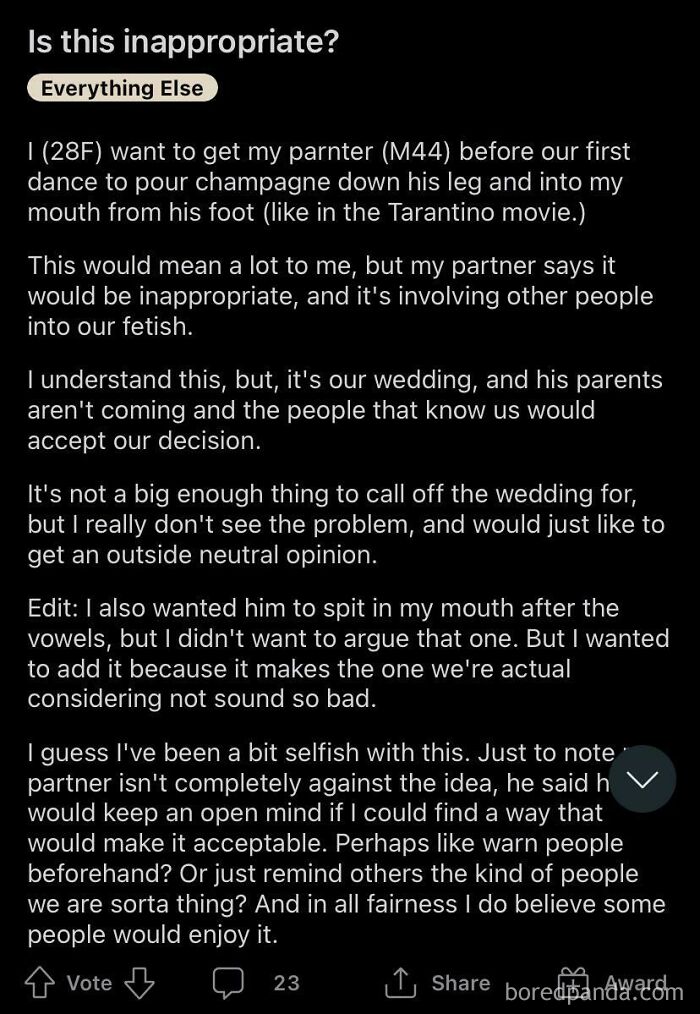Share this post
Viewport: 700px width, 1014px height.
click(x=437, y=982)
